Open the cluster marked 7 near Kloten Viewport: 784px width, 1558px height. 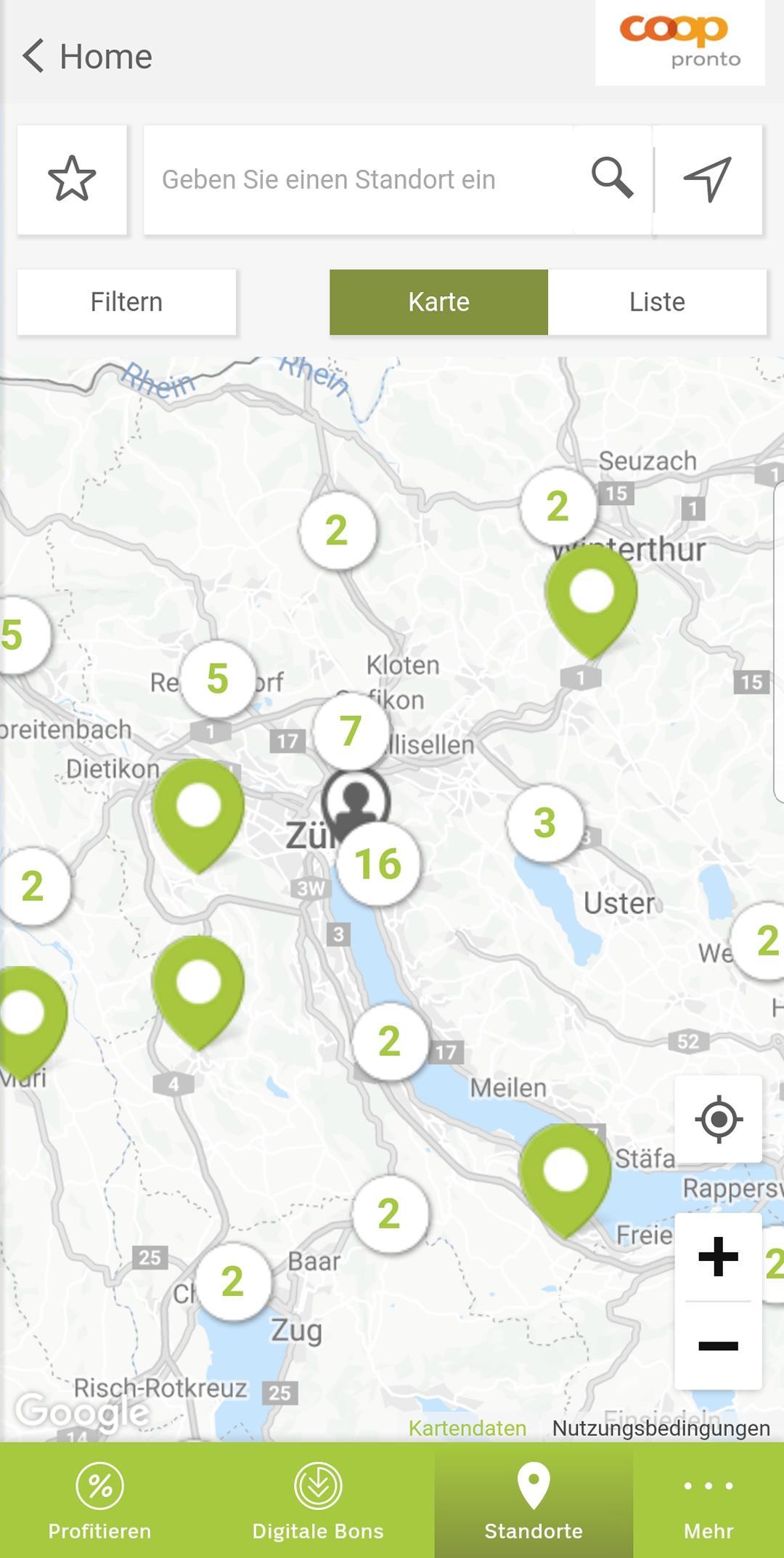coord(351,730)
